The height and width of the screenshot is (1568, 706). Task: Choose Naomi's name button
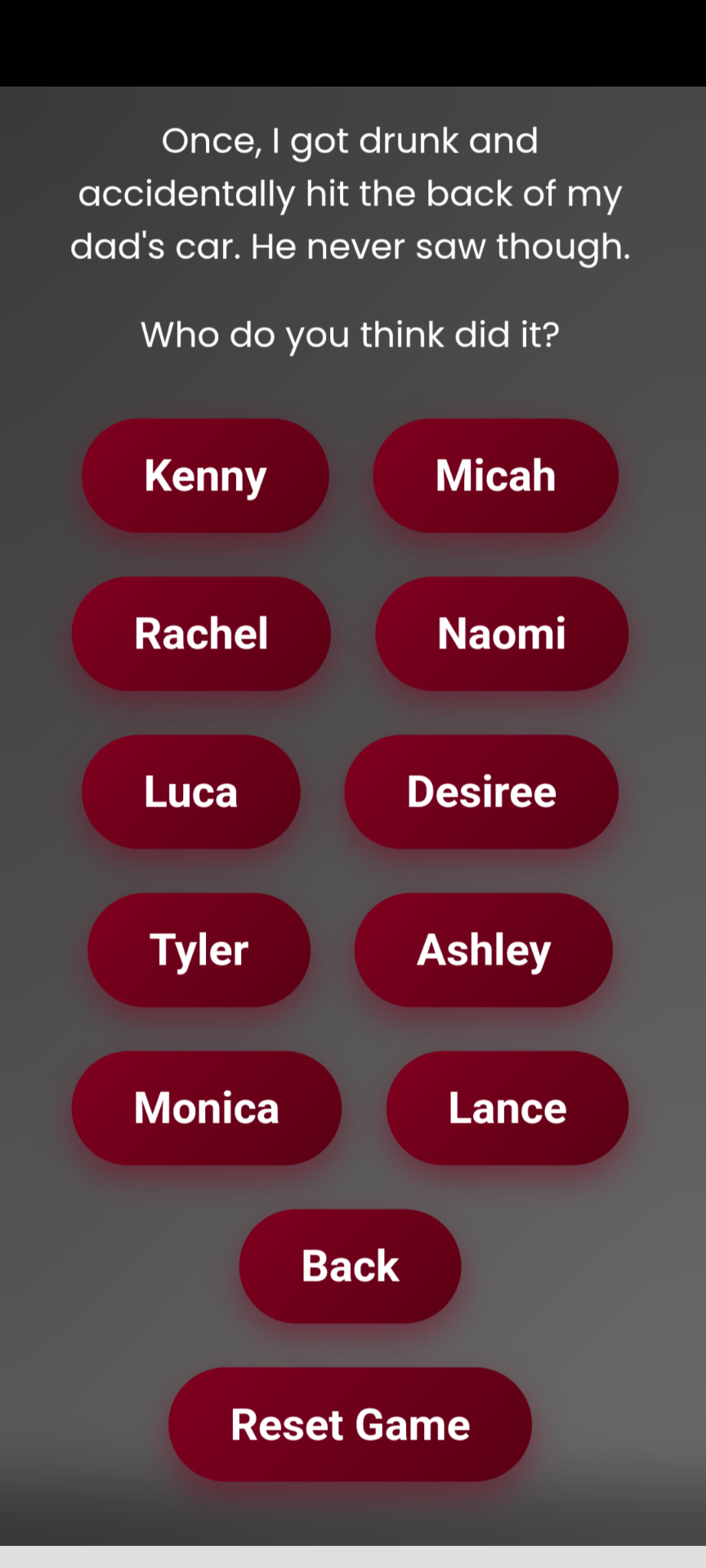click(x=502, y=634)
